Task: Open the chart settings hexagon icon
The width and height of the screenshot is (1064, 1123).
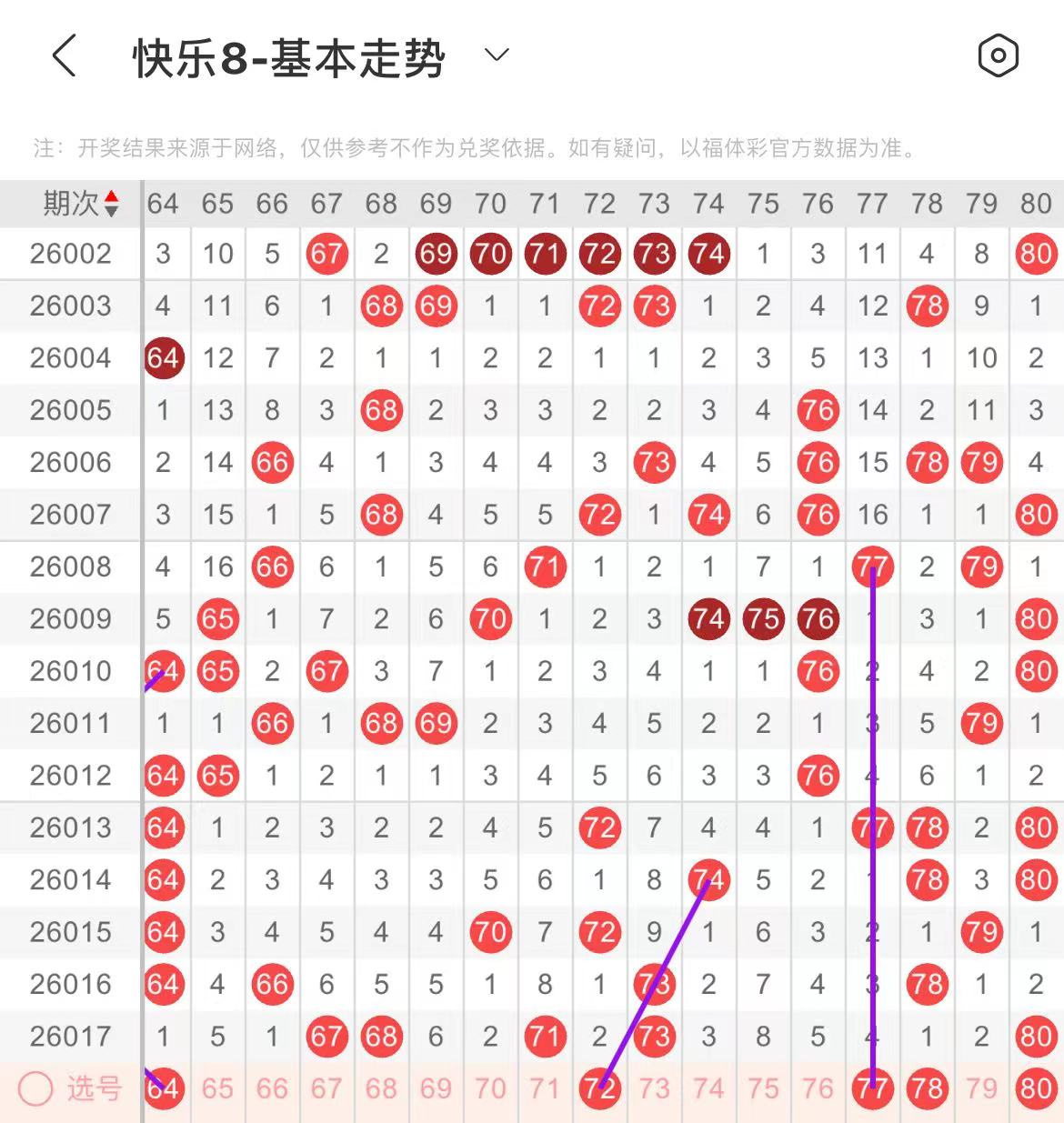Action: point(998,56)
